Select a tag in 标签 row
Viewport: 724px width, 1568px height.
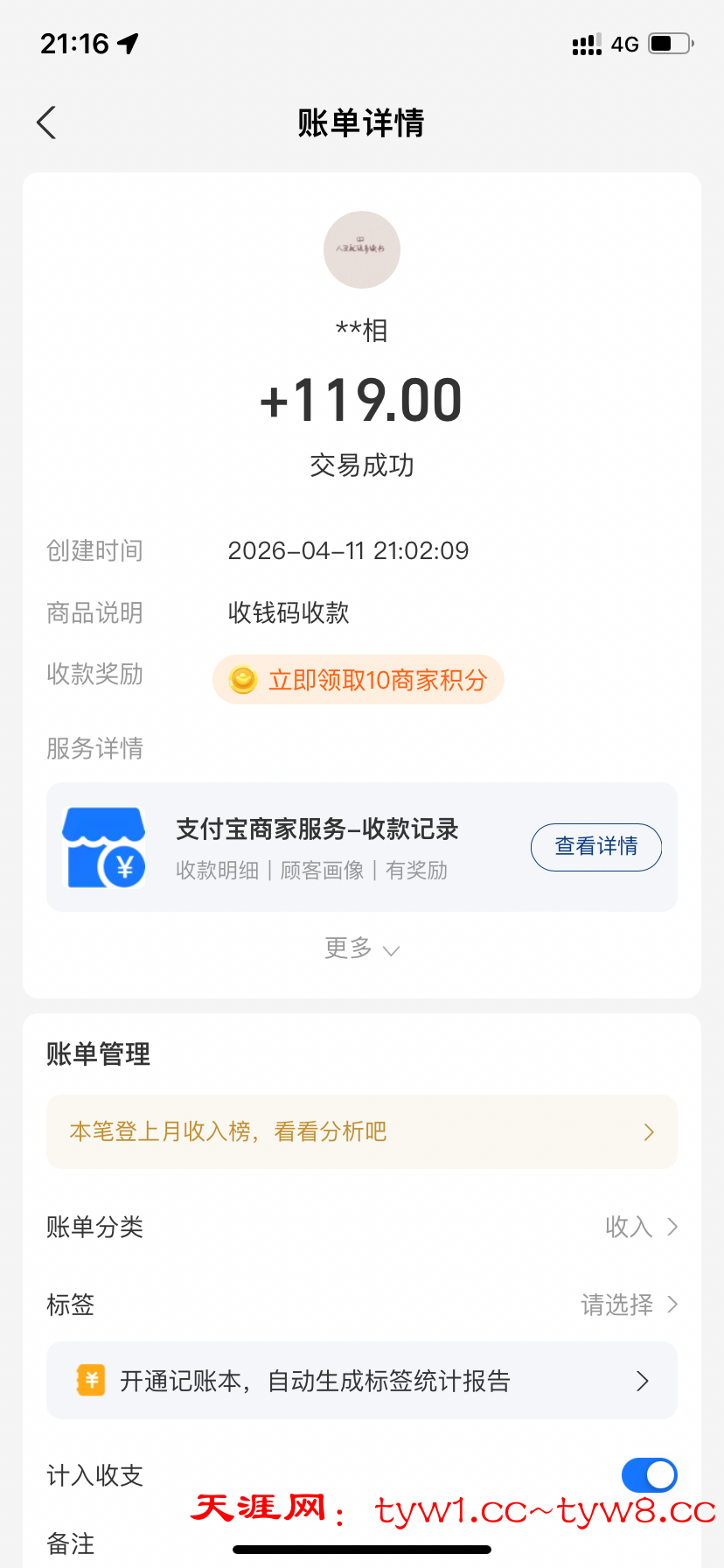[361, 1305]
